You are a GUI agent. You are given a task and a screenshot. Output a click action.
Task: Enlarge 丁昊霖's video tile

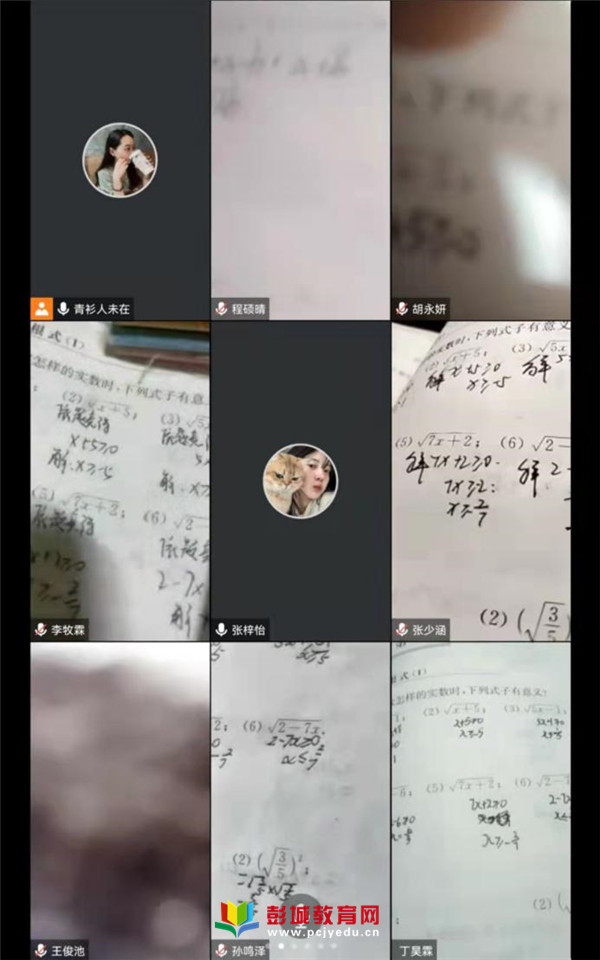pyautogui.click(x=481, y=800)
